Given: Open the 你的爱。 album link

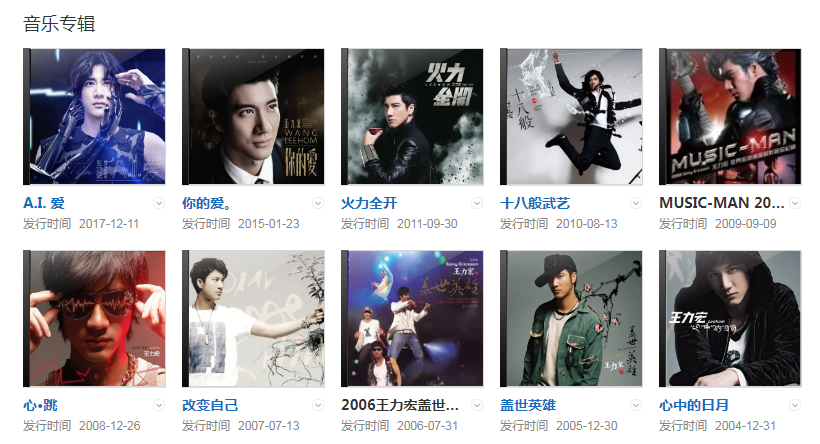Looking at the screenshot, I should 207,203.
